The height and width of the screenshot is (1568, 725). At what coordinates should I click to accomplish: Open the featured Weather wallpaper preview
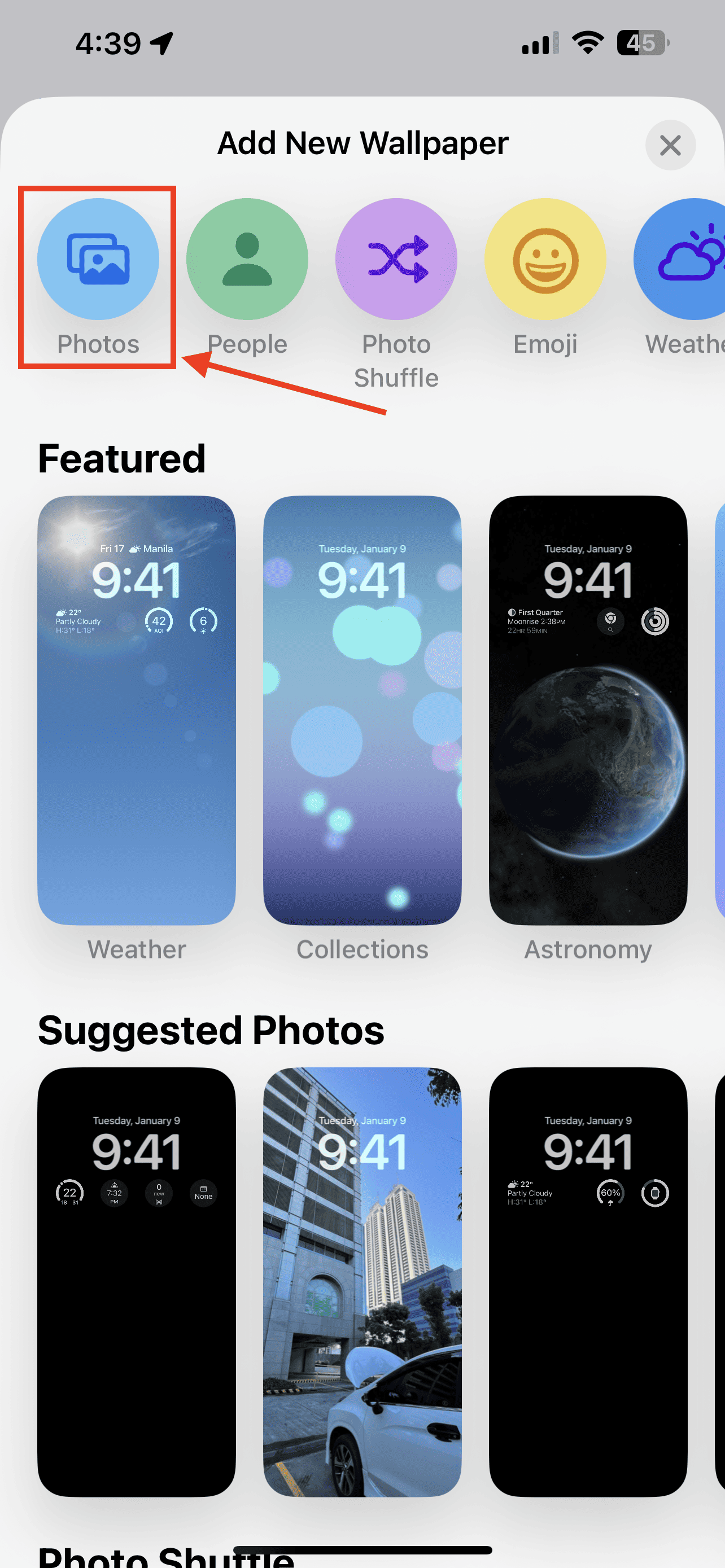tap(136, 709)
